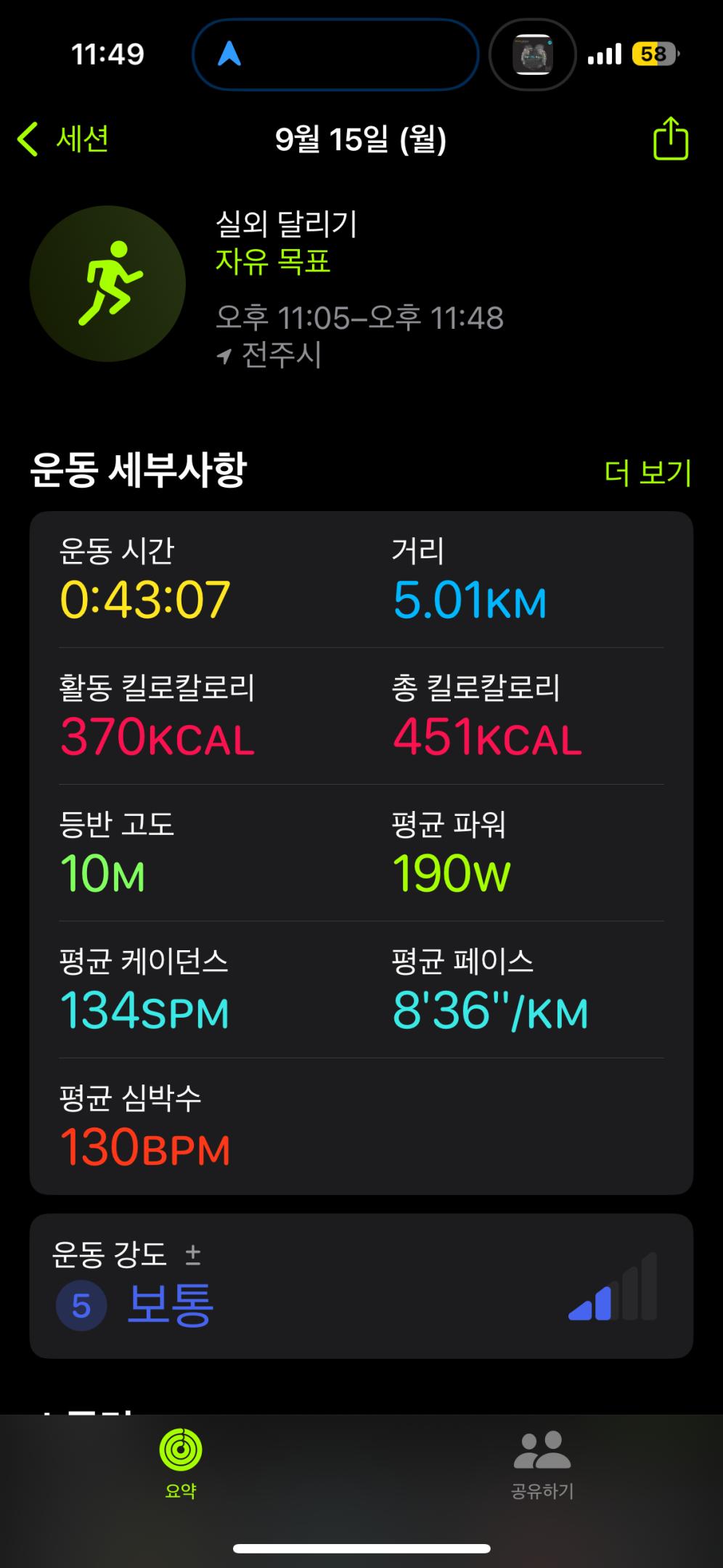723x1568 pixels.
Task: Share this workout summary
Action: pyautogui.click(x=670, y=139)
